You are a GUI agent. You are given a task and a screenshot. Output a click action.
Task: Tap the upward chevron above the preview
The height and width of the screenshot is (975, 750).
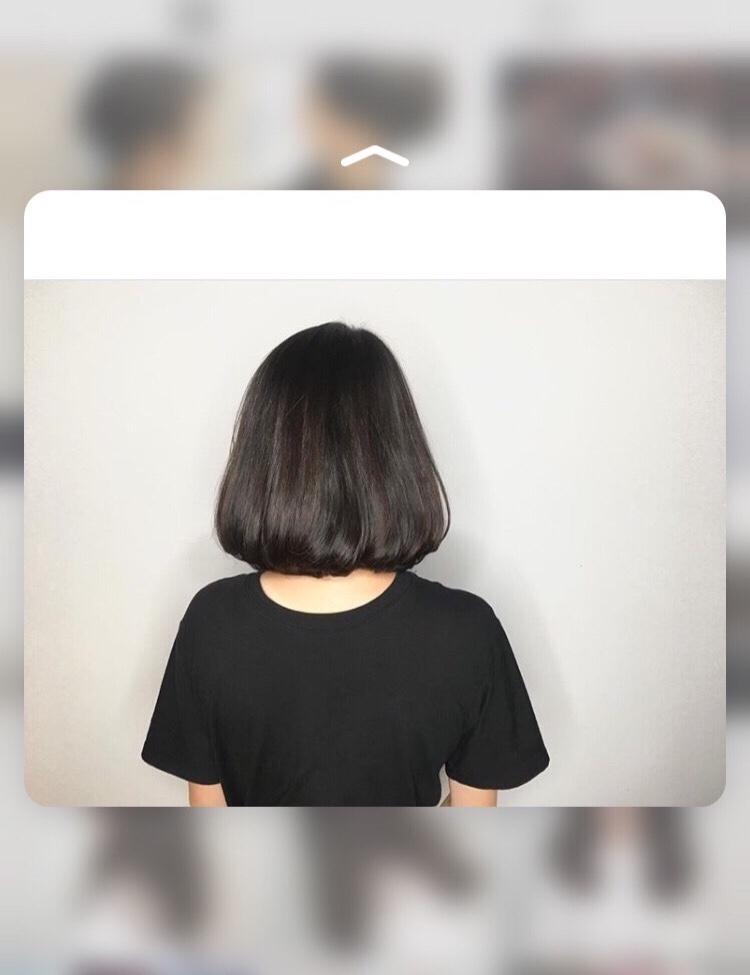click(x=375, y=157)
